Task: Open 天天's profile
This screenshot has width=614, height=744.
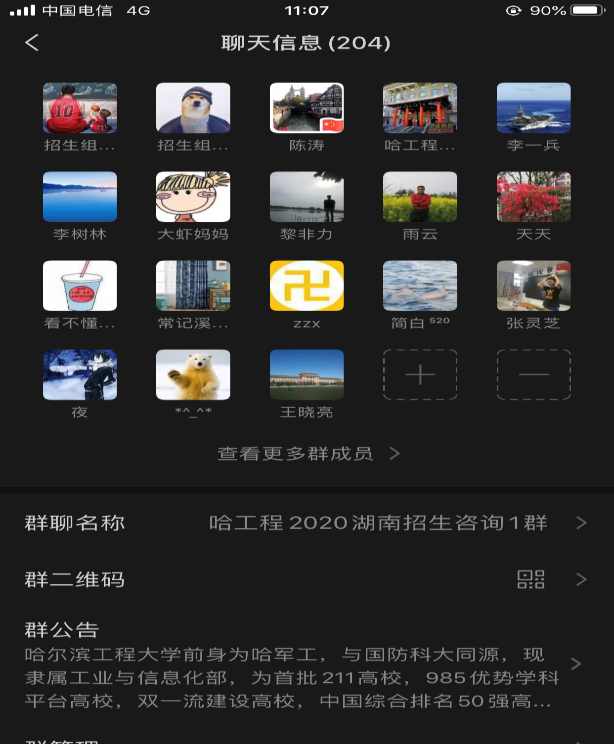Action: coord(534,197)
